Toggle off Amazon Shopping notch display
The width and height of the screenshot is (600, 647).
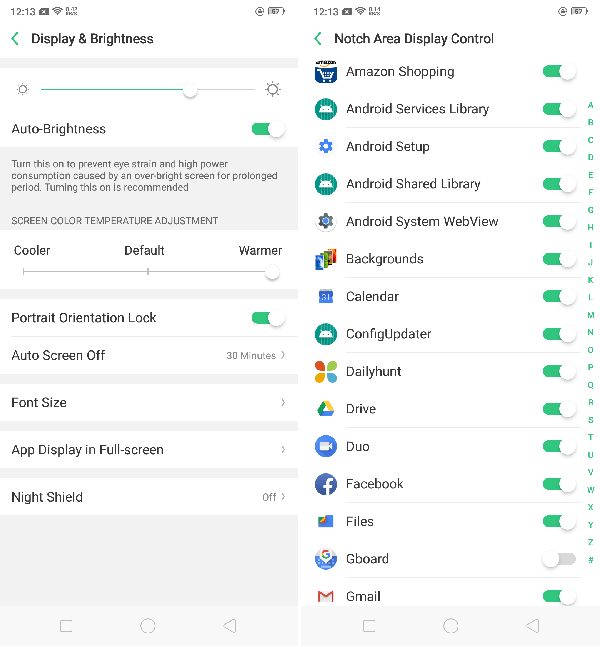[559, 72]
